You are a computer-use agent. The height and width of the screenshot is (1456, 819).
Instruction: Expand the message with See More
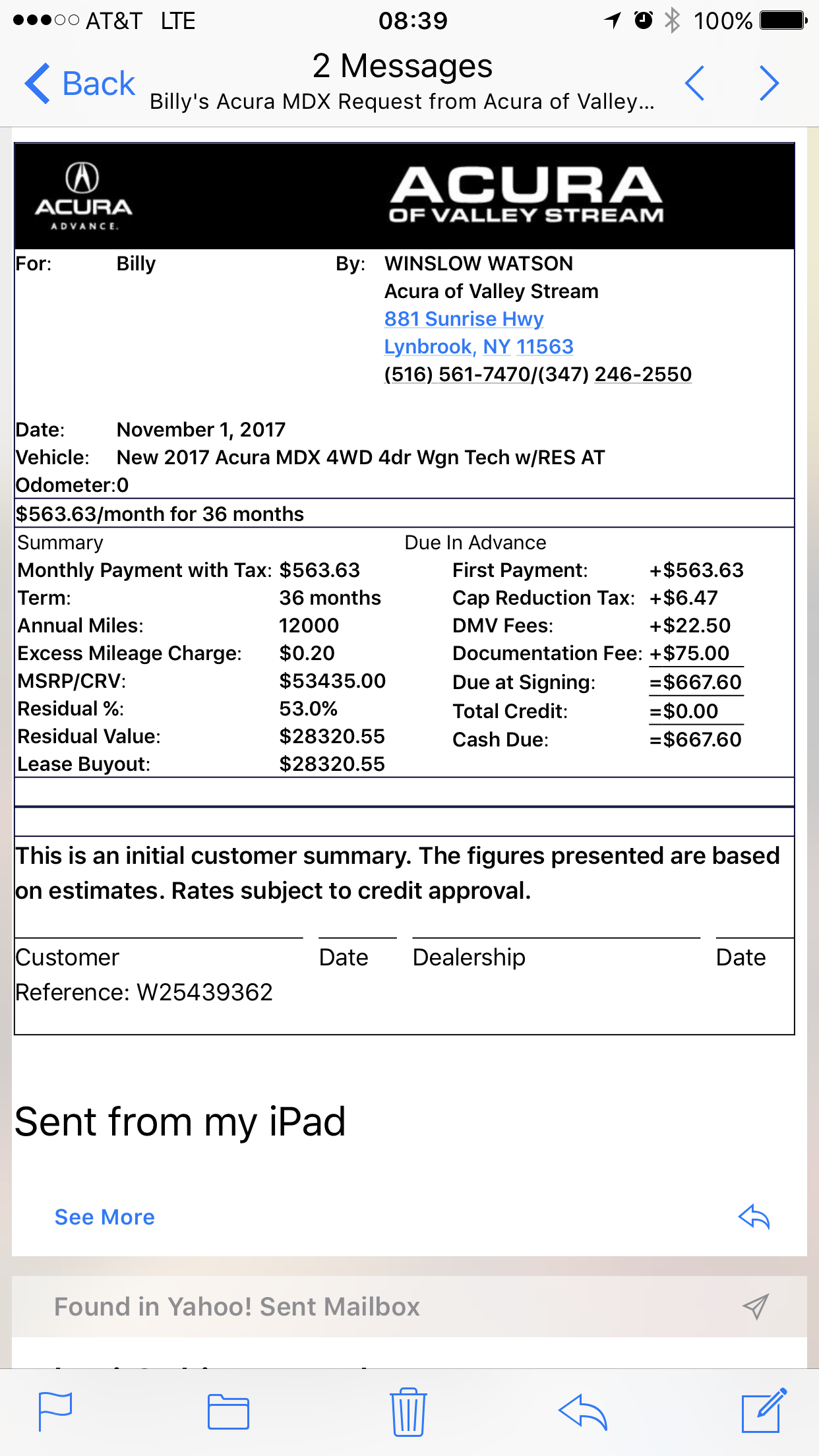click(105, 1217)
